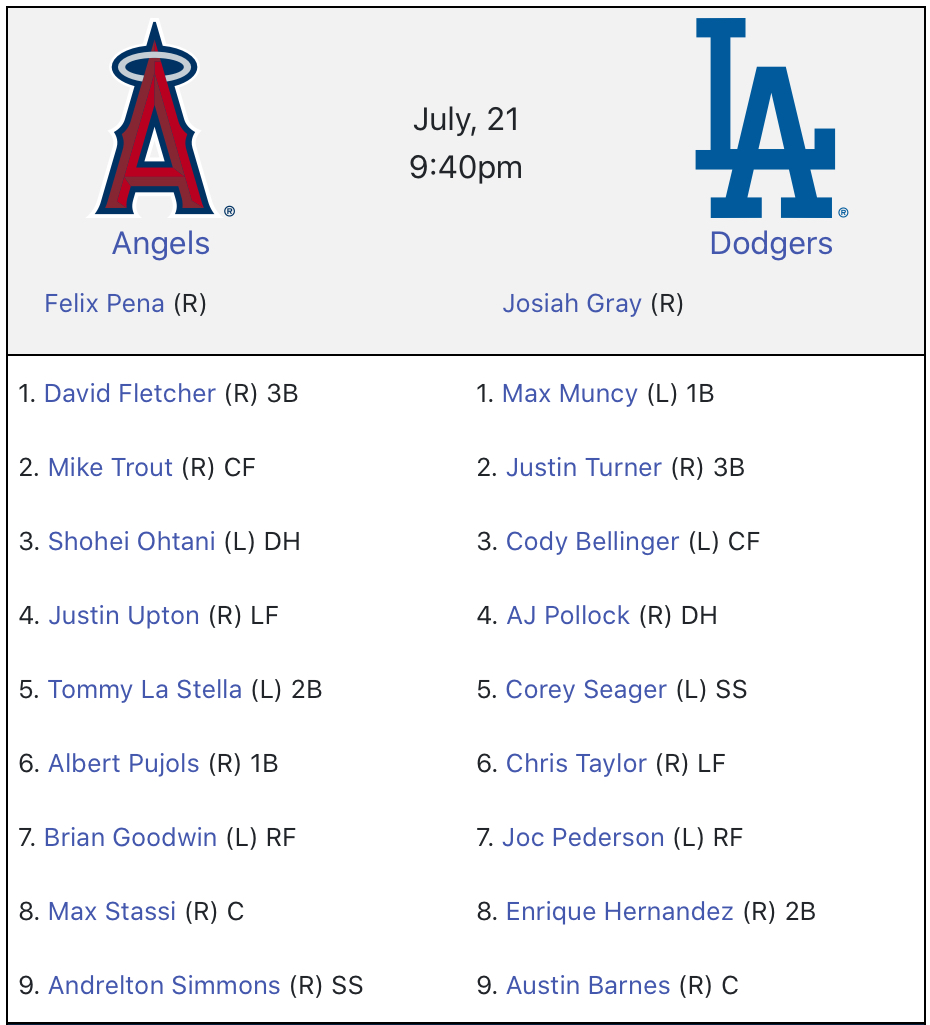This screenshot has width=930, height=1025.
Task: Tap Austin Barnes' name
Action: pos(588,986)
